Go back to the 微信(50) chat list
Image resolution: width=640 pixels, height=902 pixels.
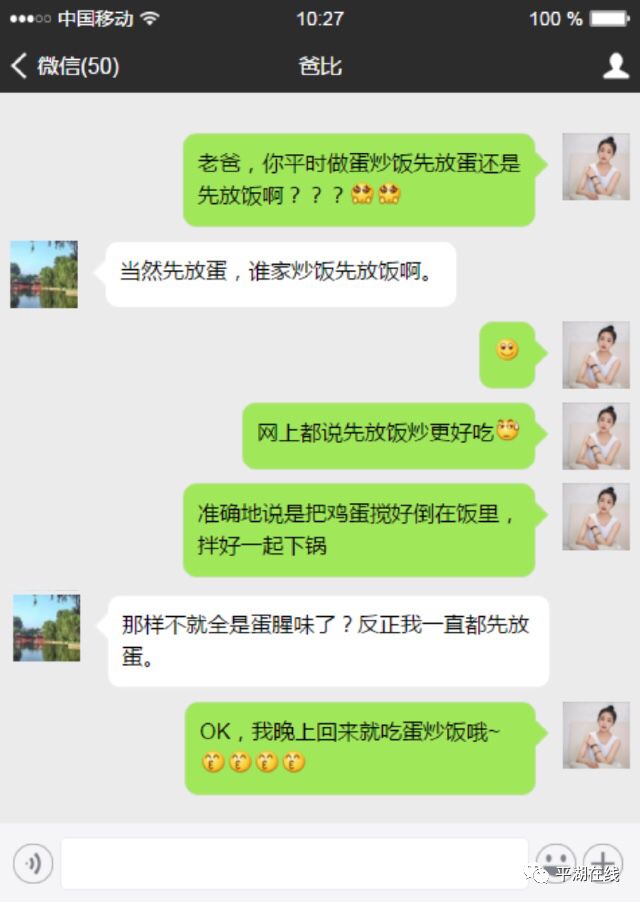tap(64, 67)
